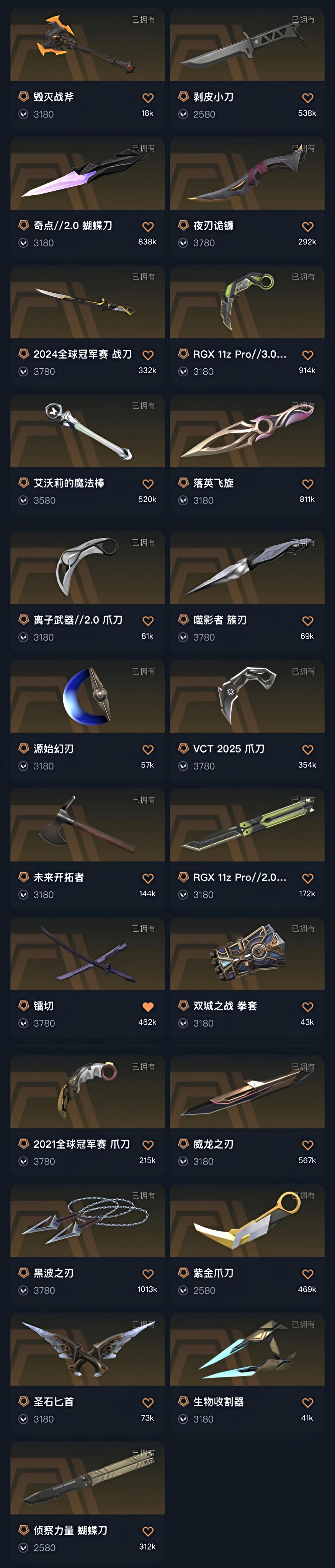This screenshot has height=1568, width=335.
Task: Like the 剥皮小刀 skin
Action: 307,98
